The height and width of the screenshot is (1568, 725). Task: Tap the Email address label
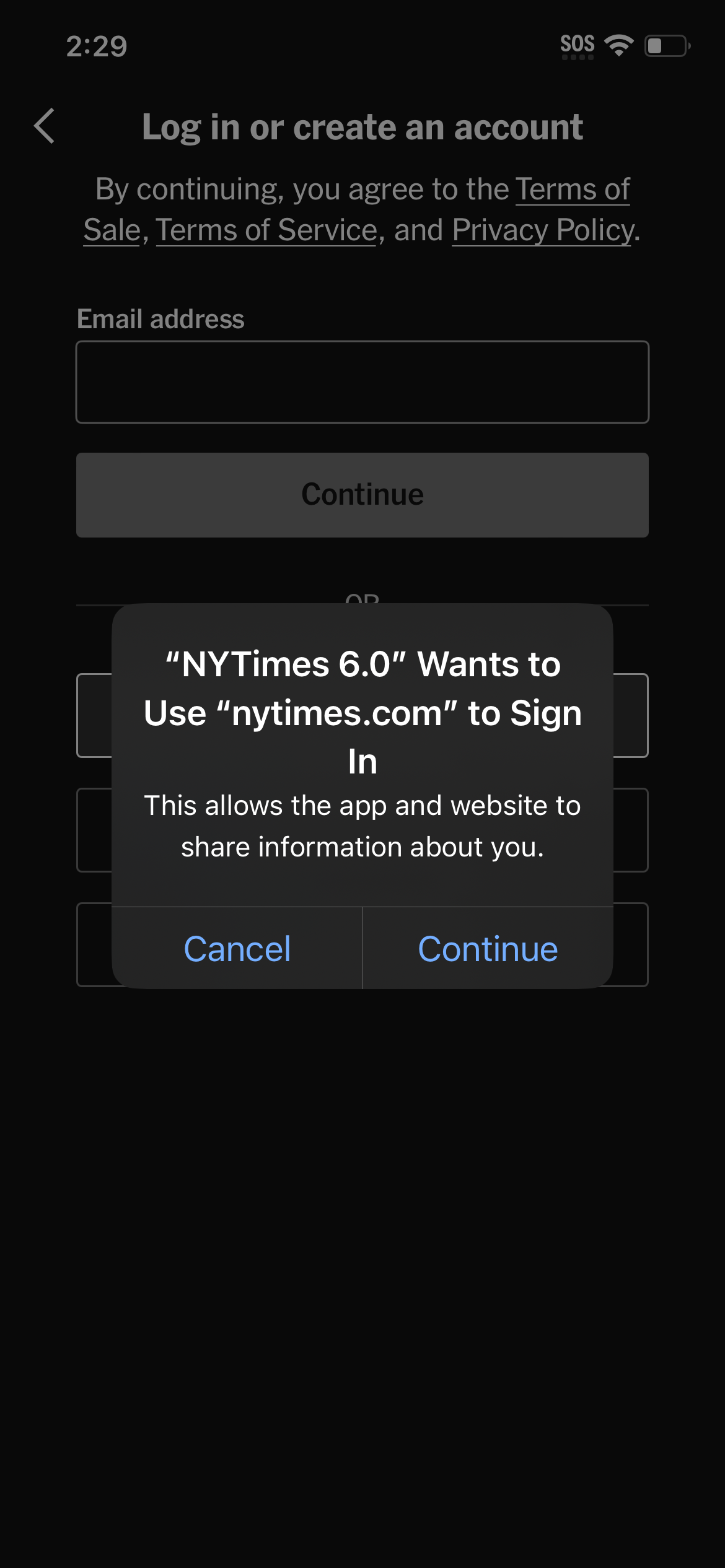[x=160, y=320]
